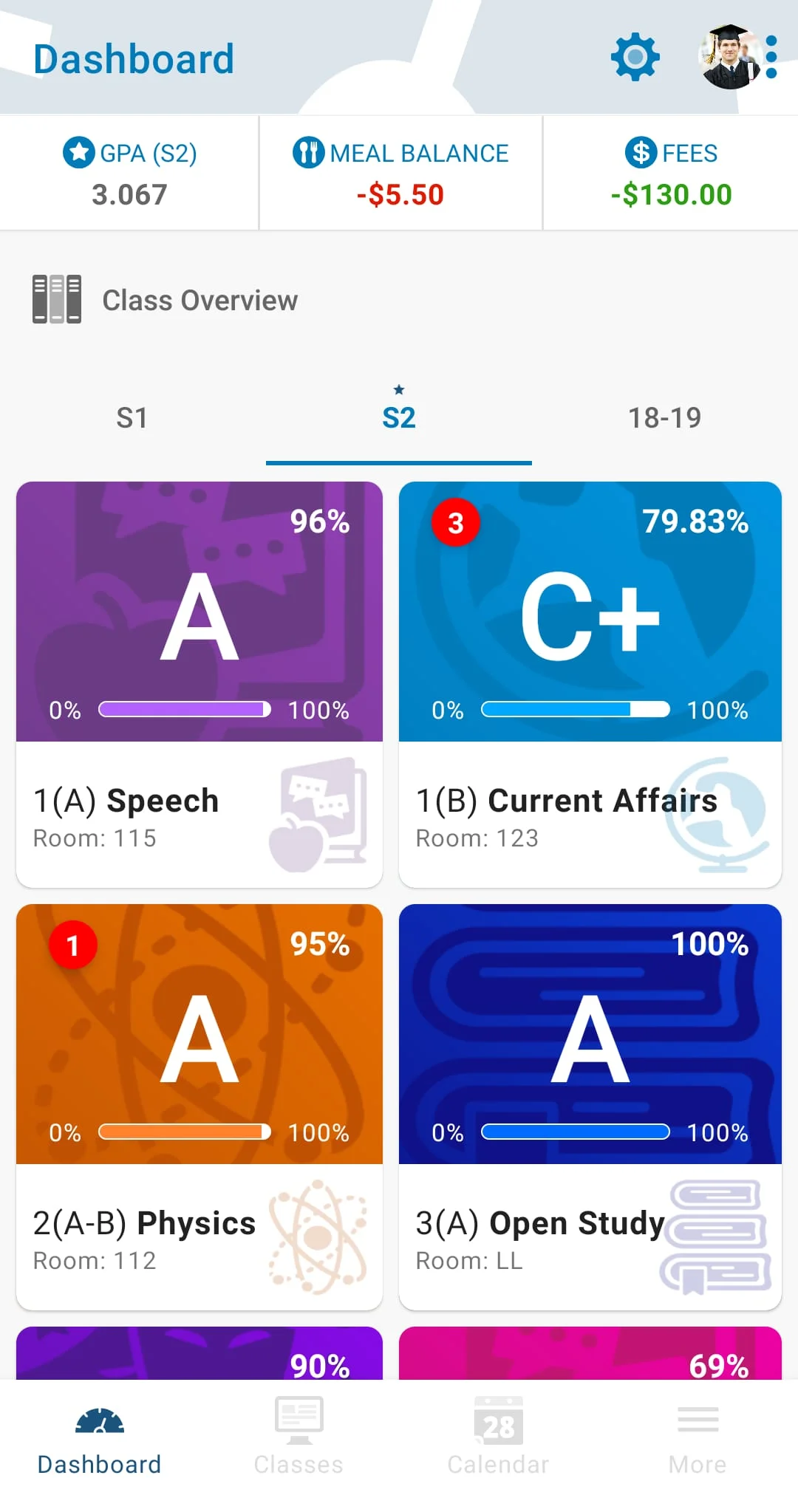Open the More tab
This screenshot has width=798, height=1512.
pos(698,1440)
